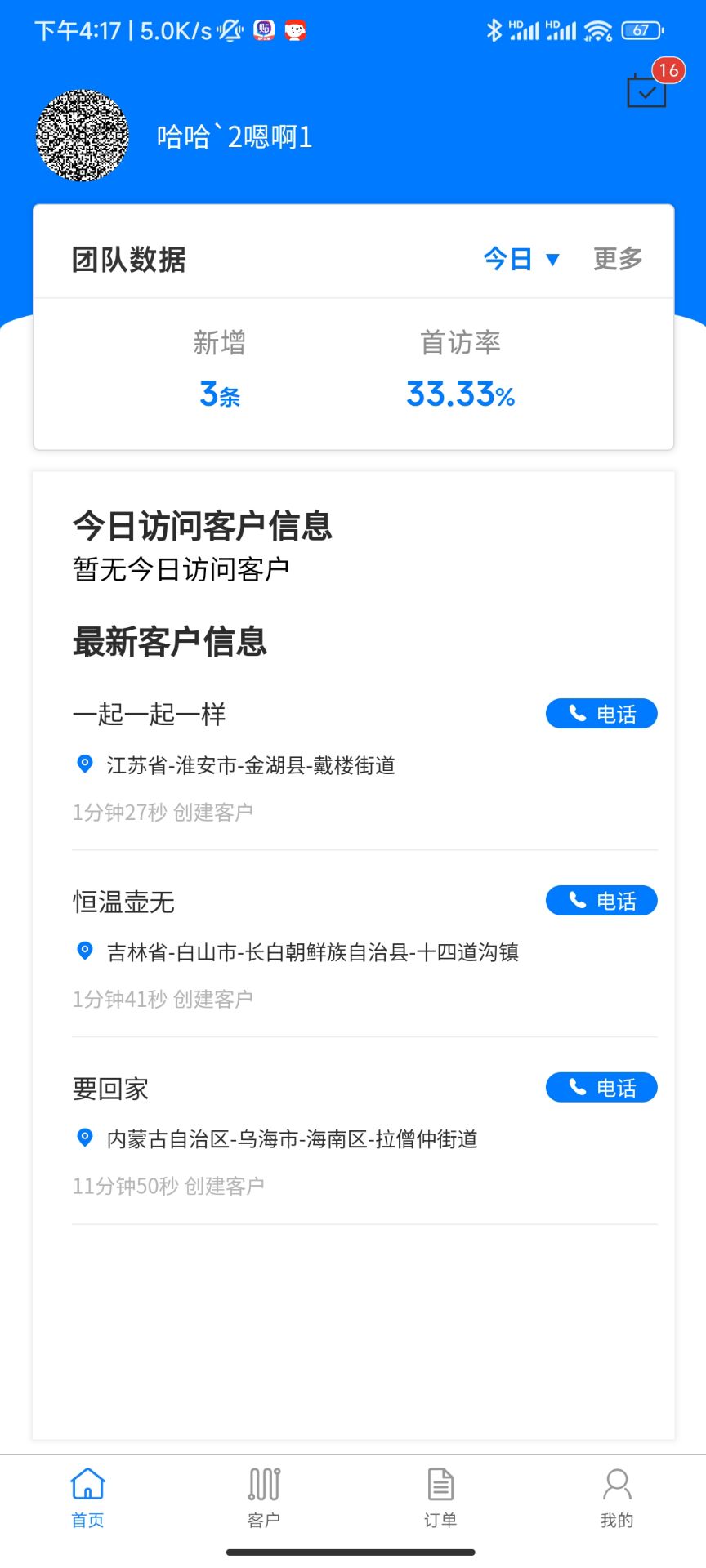This screenshot has width=706, height=1568.
Task: Switch to the 客户 tab
Action: click(264, 1498)
